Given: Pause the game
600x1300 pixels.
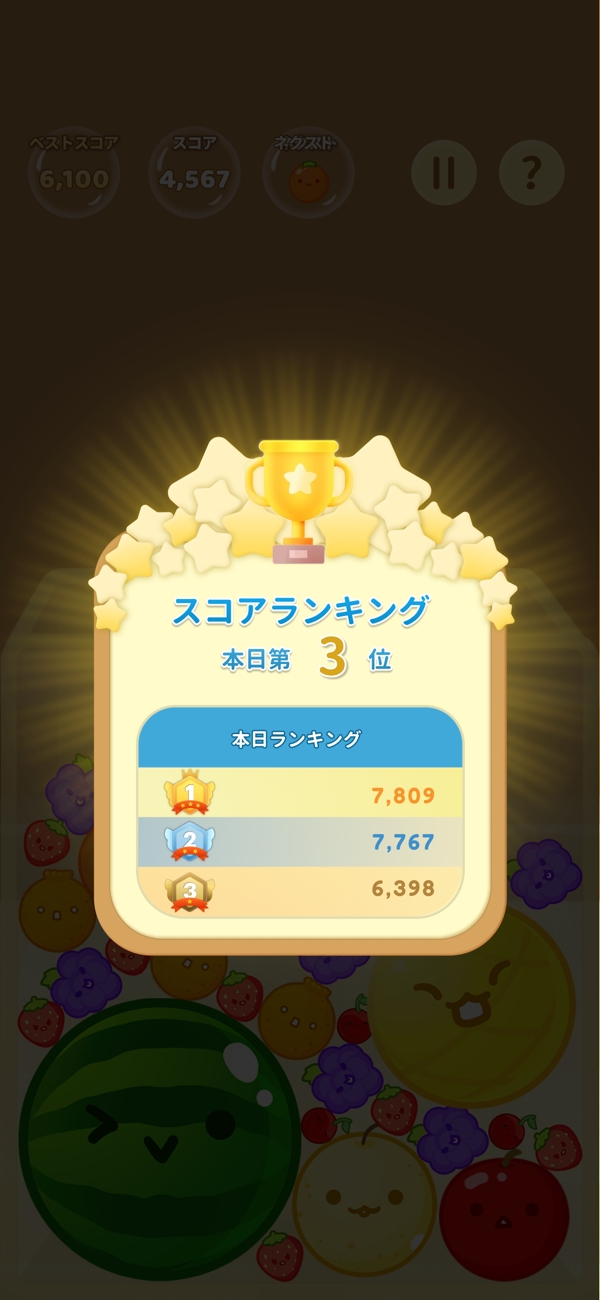Looking at the screenshot, I should click(444, 173).
